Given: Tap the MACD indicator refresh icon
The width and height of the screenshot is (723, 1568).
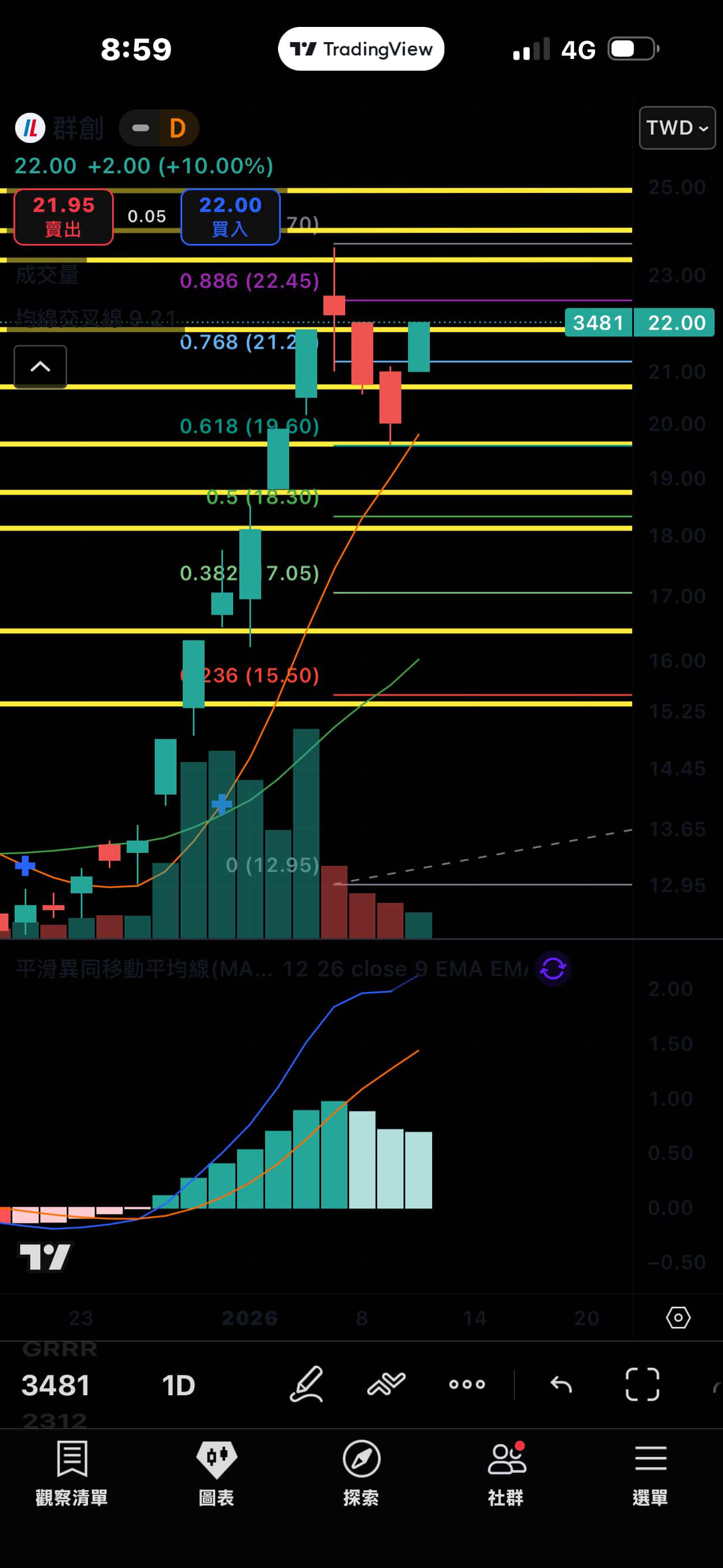Looking at the screenshot, I should pos(553,968).
